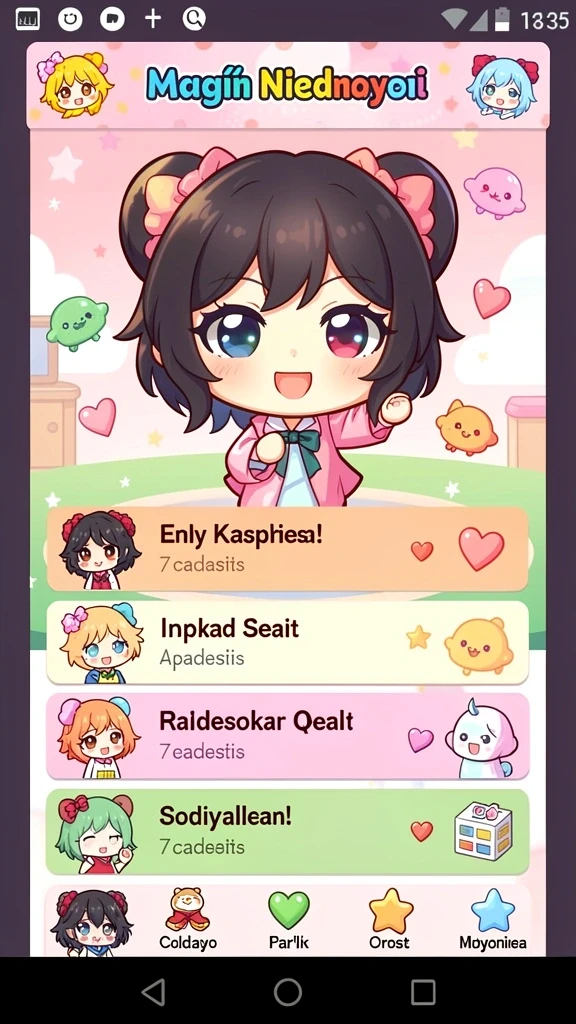Switch to the Par'lik tab
Image resolution: width=576 pixels, height=1024 pixels.
pos(289,919)
